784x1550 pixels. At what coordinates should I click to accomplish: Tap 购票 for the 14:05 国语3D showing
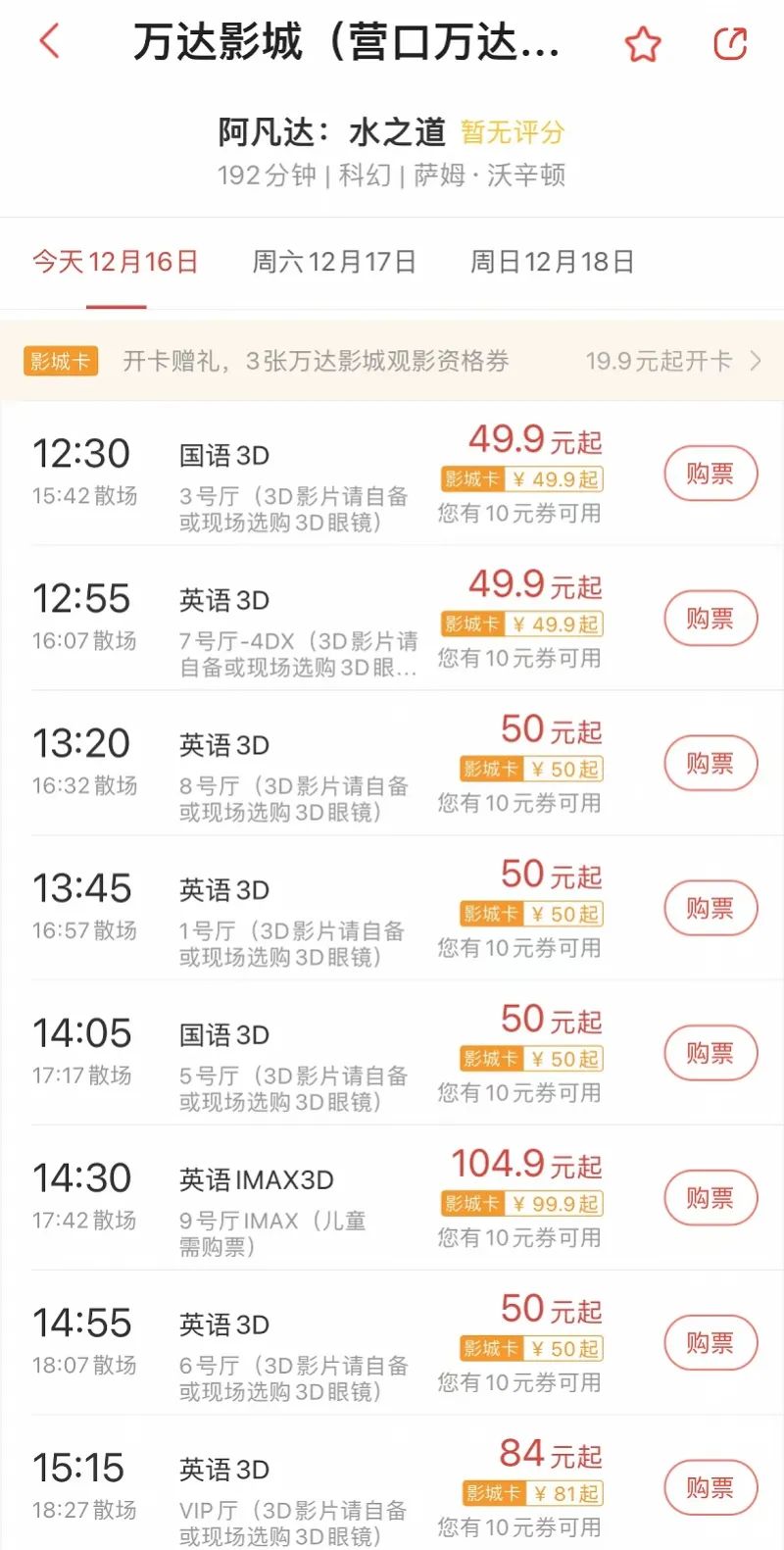tap(710, 1053)
